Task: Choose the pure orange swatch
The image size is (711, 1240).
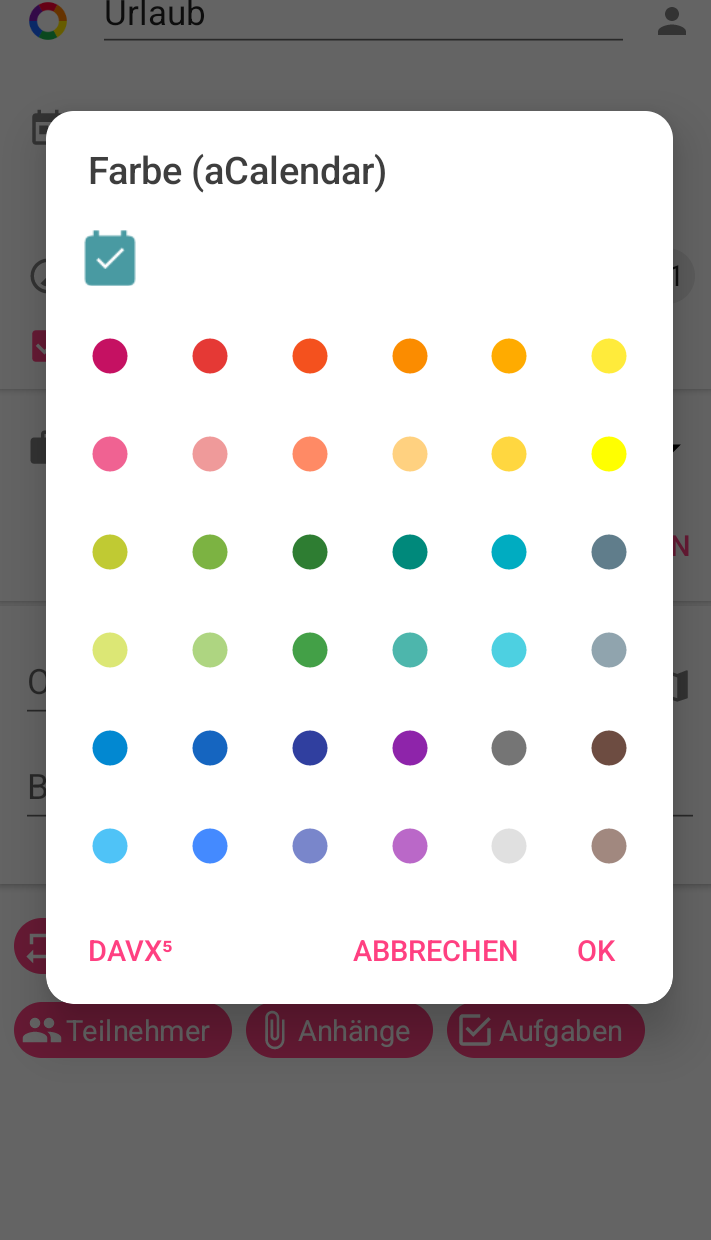Action: 410,356
